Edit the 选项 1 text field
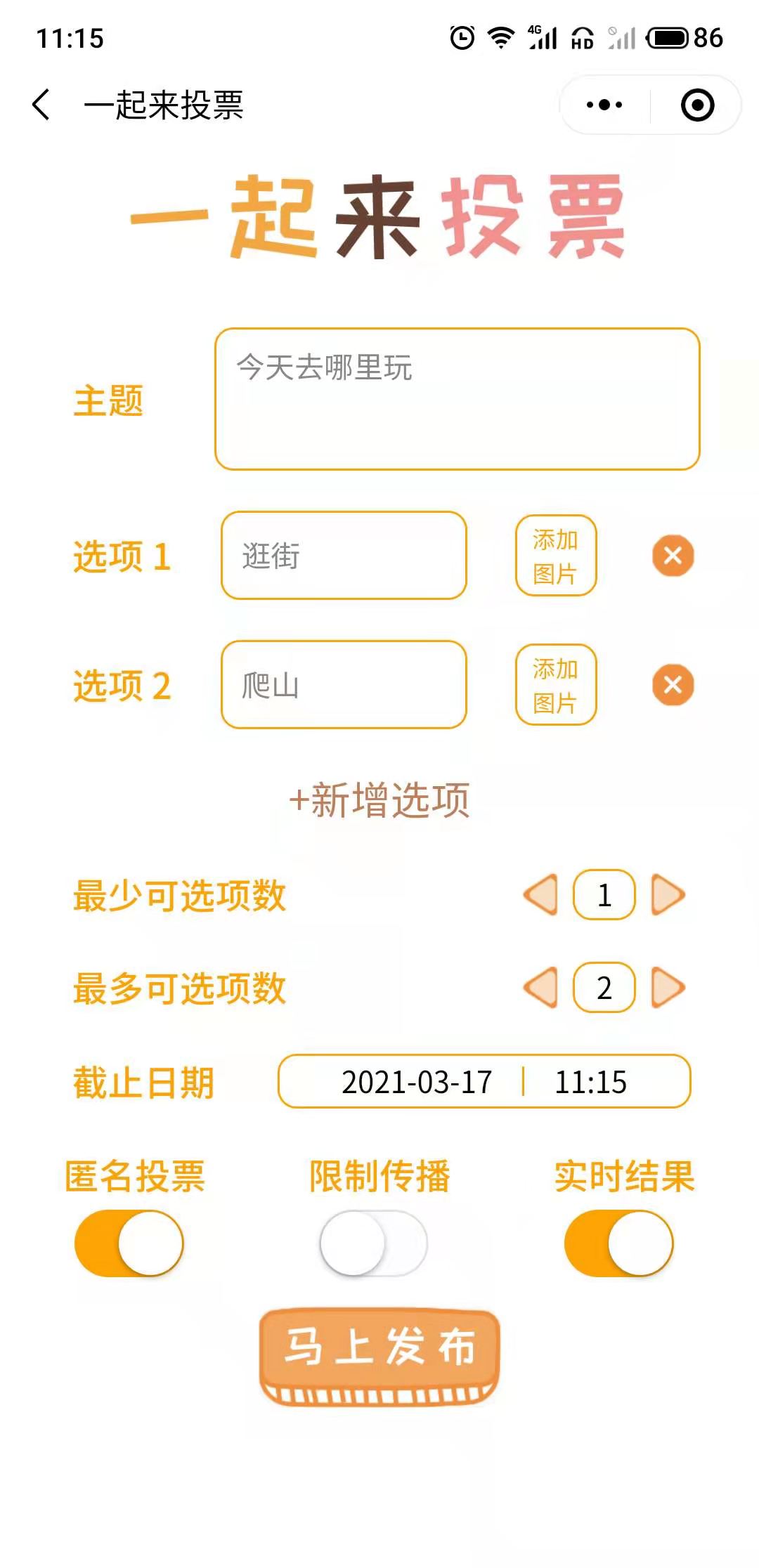Image resolution: width=759 pixels, height=1568 pixels. 344,555
